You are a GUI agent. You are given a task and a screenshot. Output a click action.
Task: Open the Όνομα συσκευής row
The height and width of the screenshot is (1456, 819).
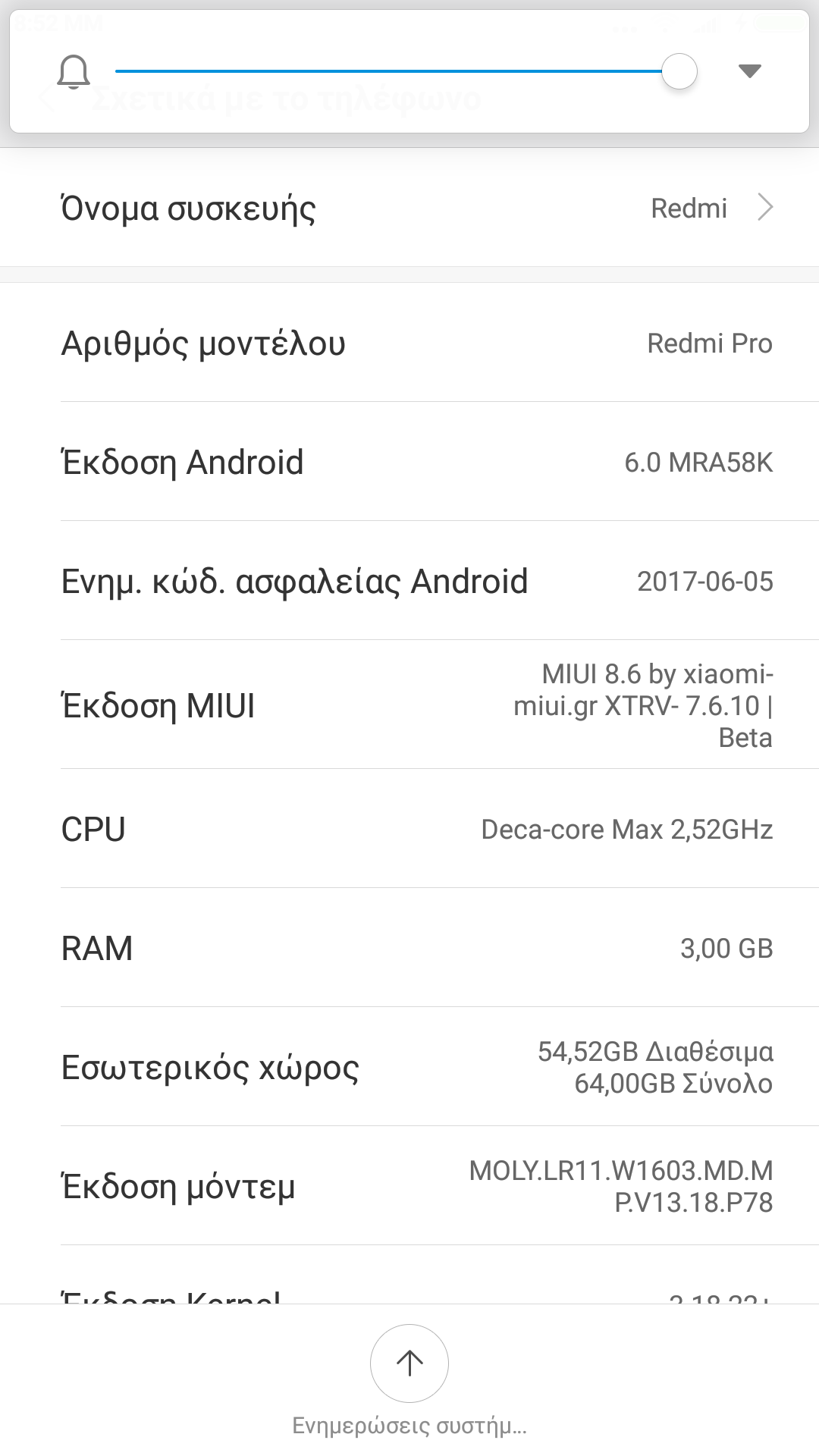point(409,208)
